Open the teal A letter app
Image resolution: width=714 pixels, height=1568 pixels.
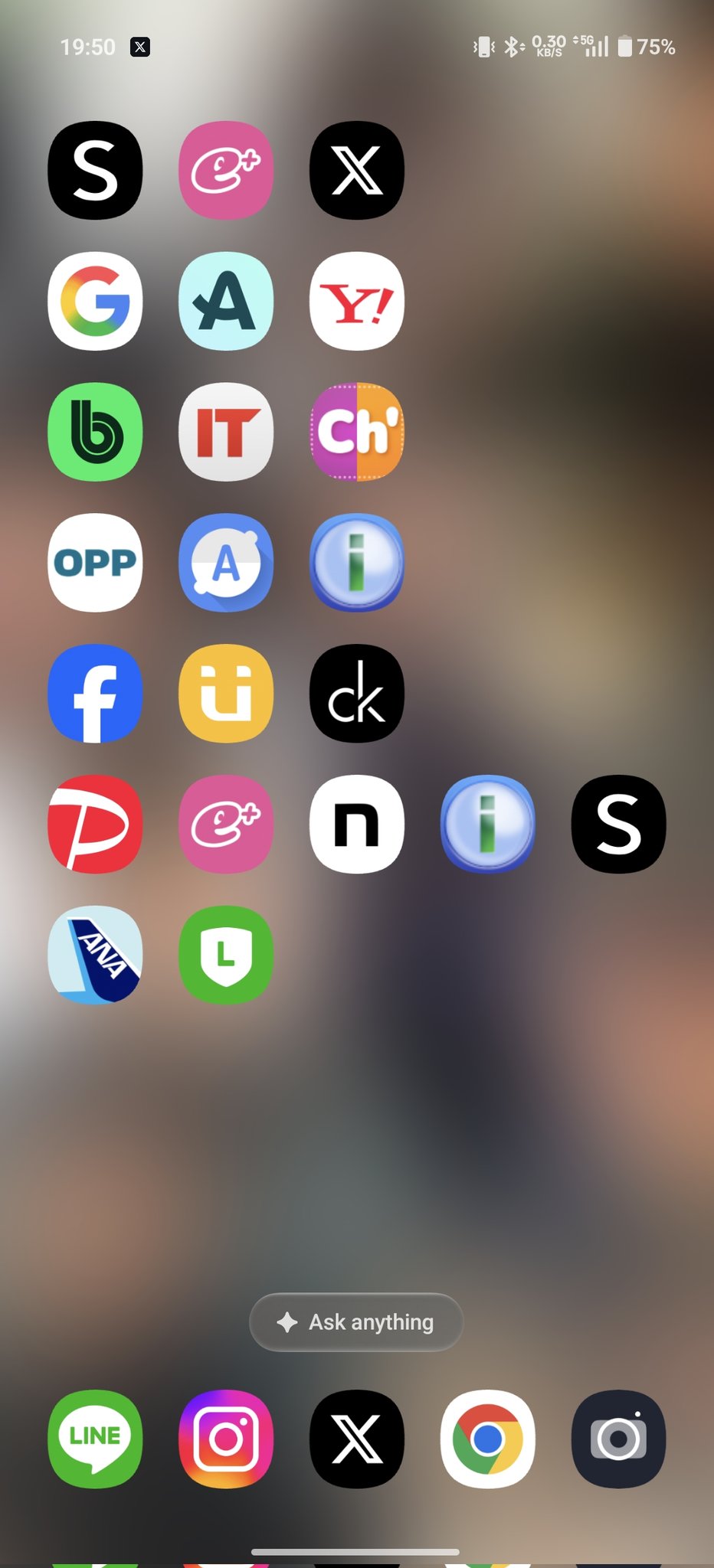pos(226,301)
